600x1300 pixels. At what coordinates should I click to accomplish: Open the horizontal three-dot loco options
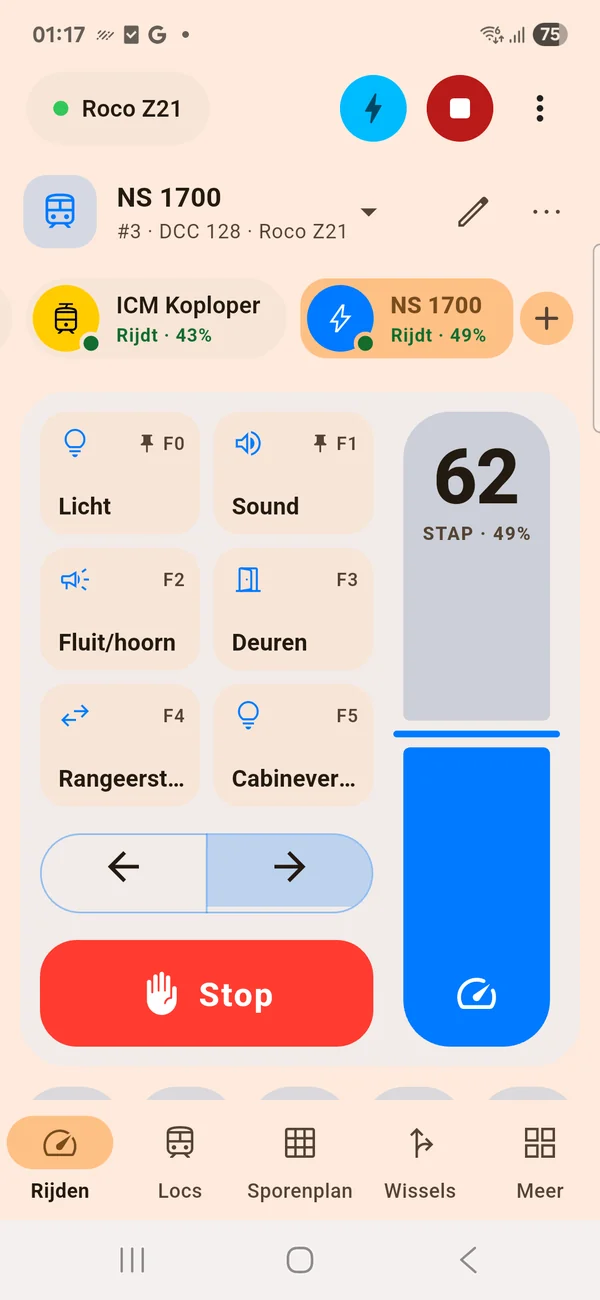(x=547, y=212)
